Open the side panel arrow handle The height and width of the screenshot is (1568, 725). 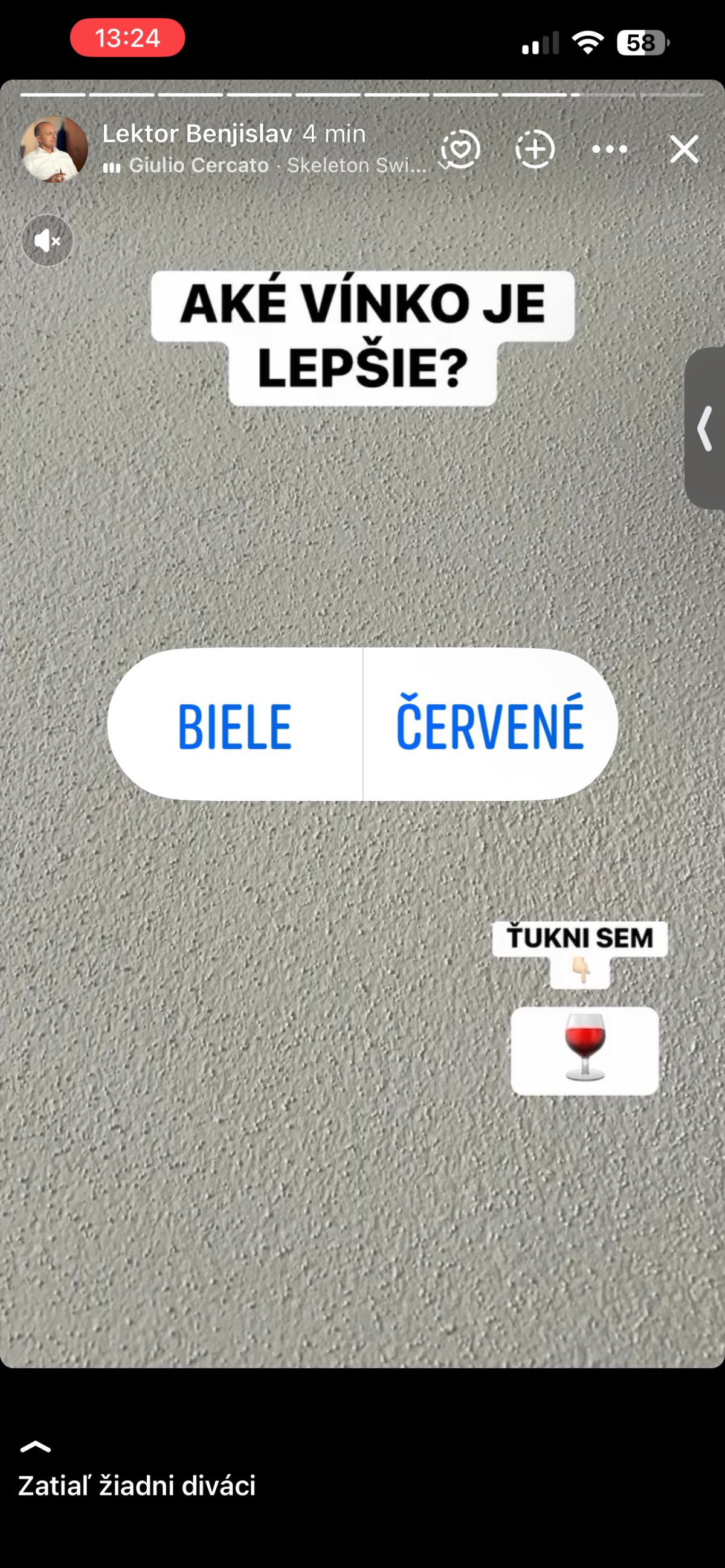[705, 428]
